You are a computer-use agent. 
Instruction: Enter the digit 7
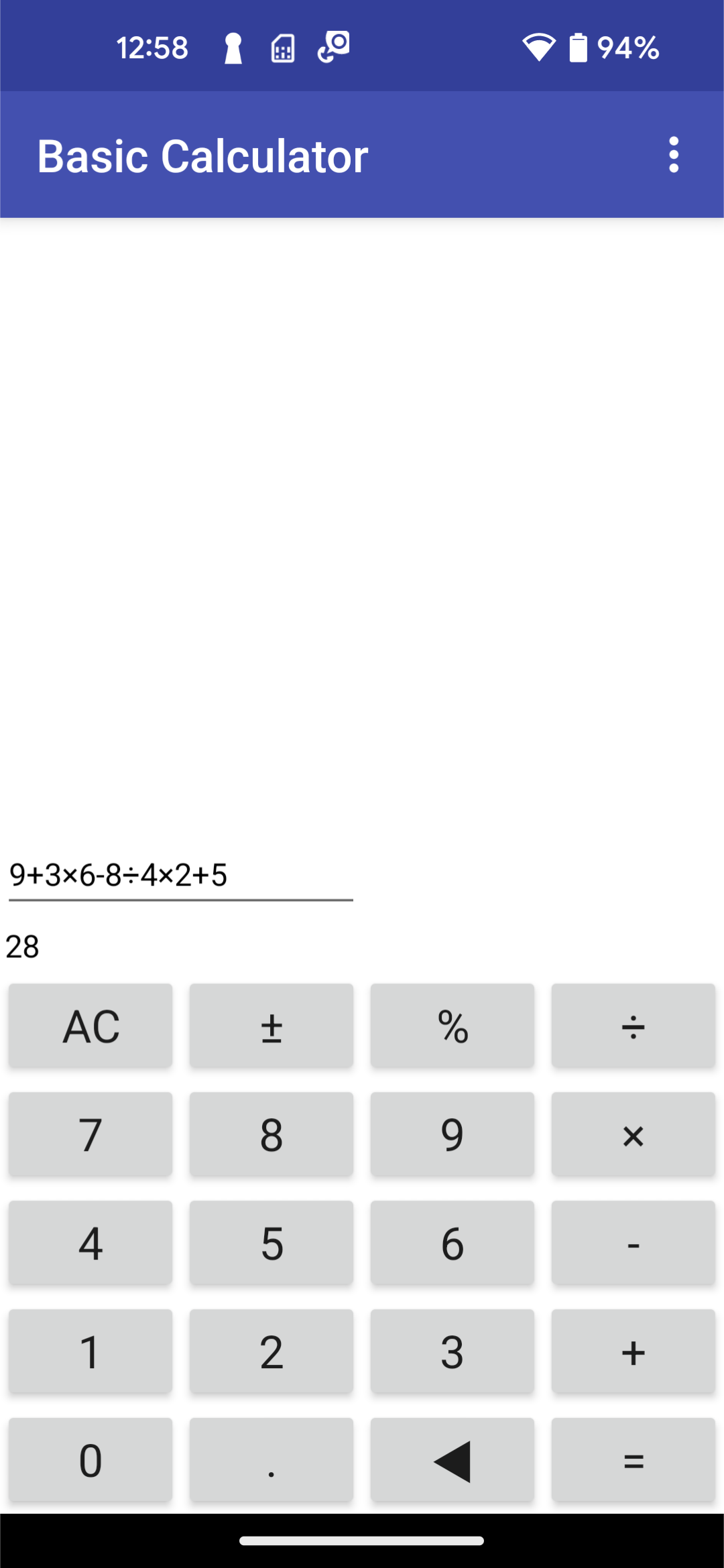tap(90, 1134)
